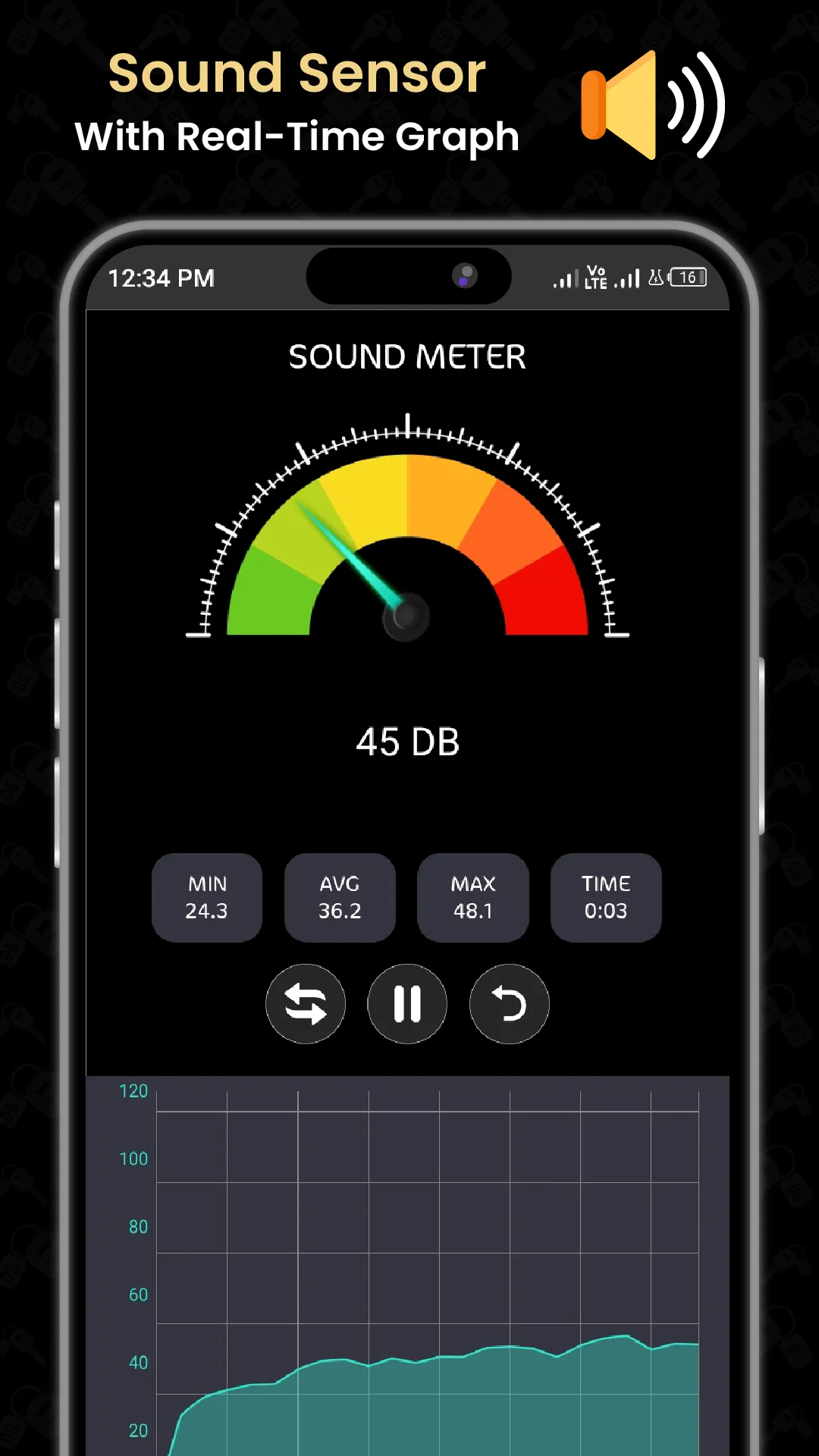Open the TIME 0:03 counter card
819x1456 pixels.
(606, 898)
